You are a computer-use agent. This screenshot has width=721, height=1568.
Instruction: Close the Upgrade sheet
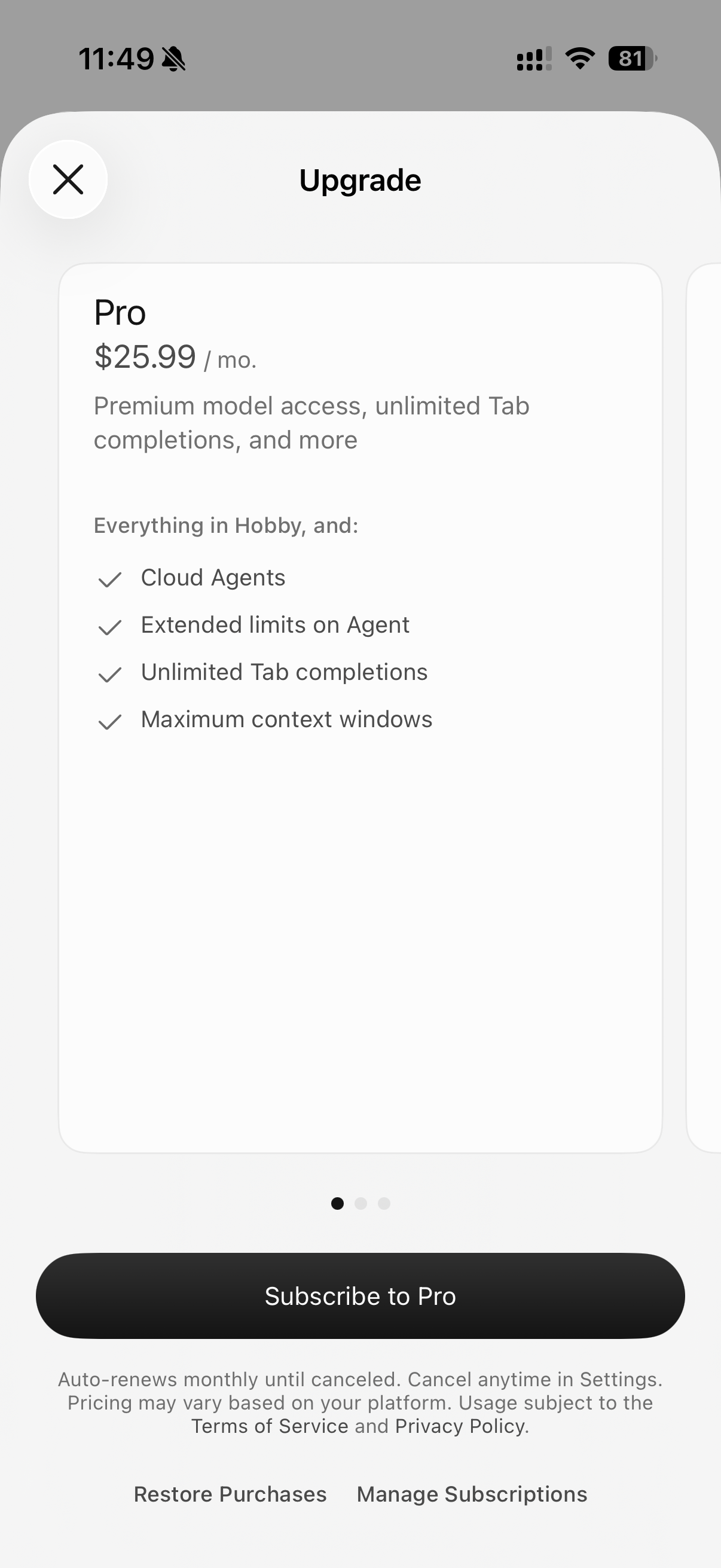[68, 179]
